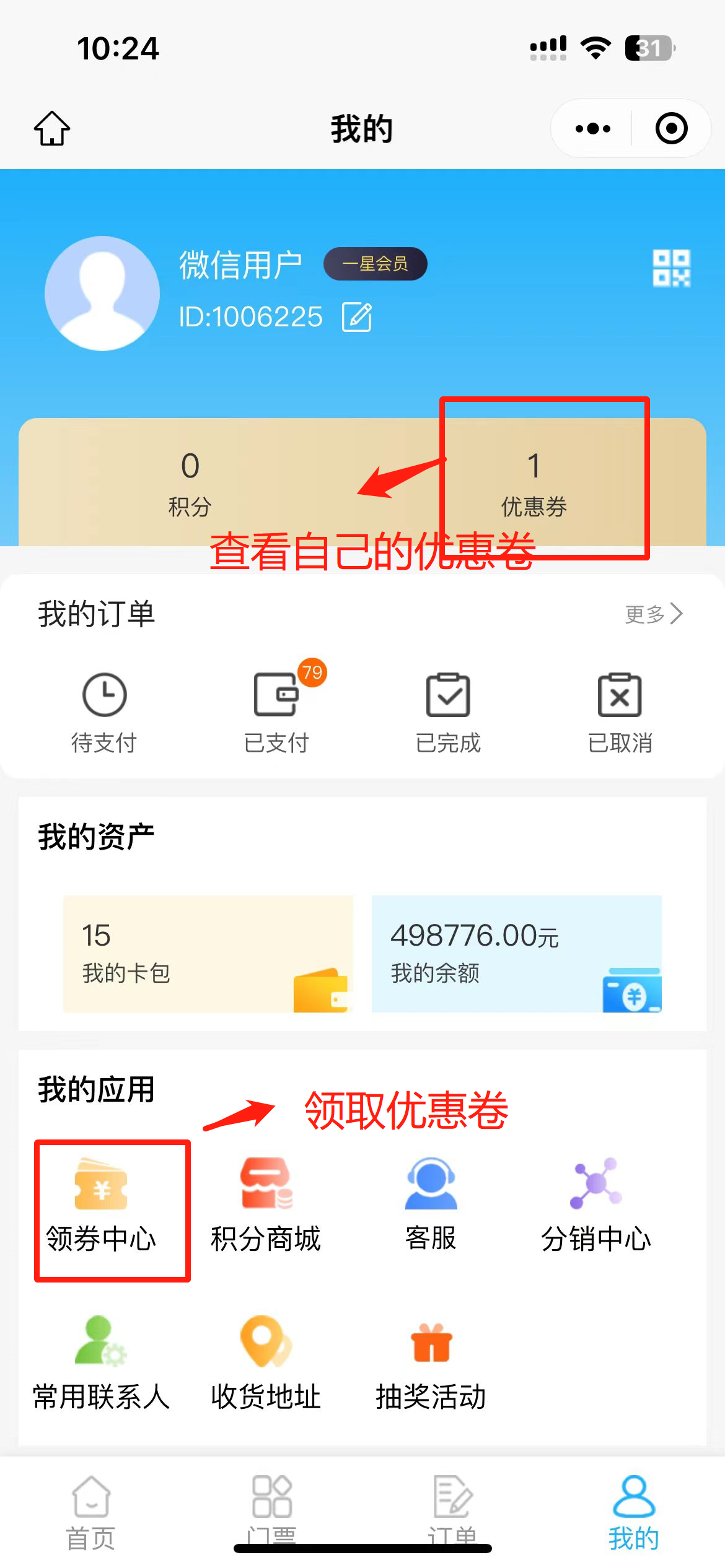The height and width of the screenshot is (1568, 725).
Task: Open the mini program more options menu
Action: click(x=592, y=128)
